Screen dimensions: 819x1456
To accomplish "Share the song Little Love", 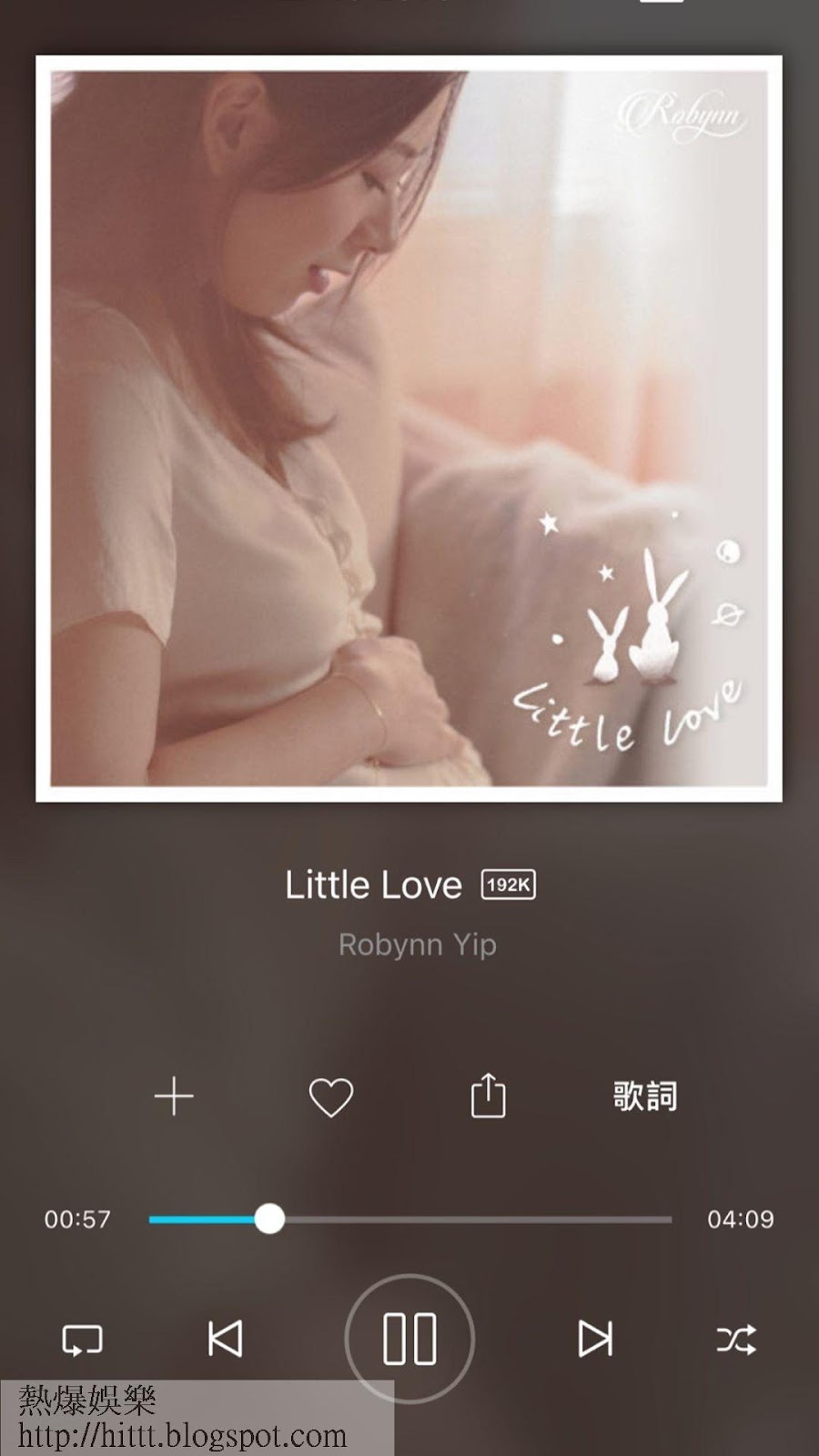I will coord(488,1096).
